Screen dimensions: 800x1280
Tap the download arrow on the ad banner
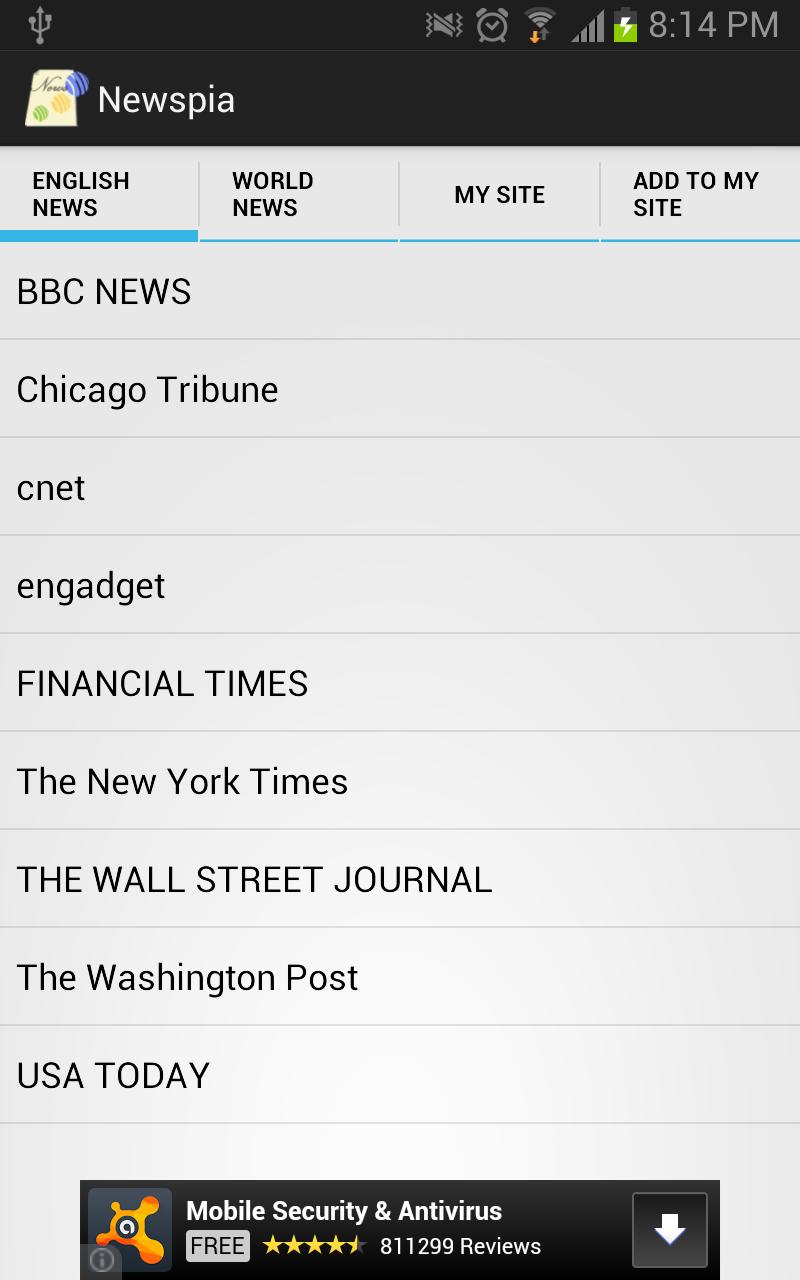(x=669, y=1228)
